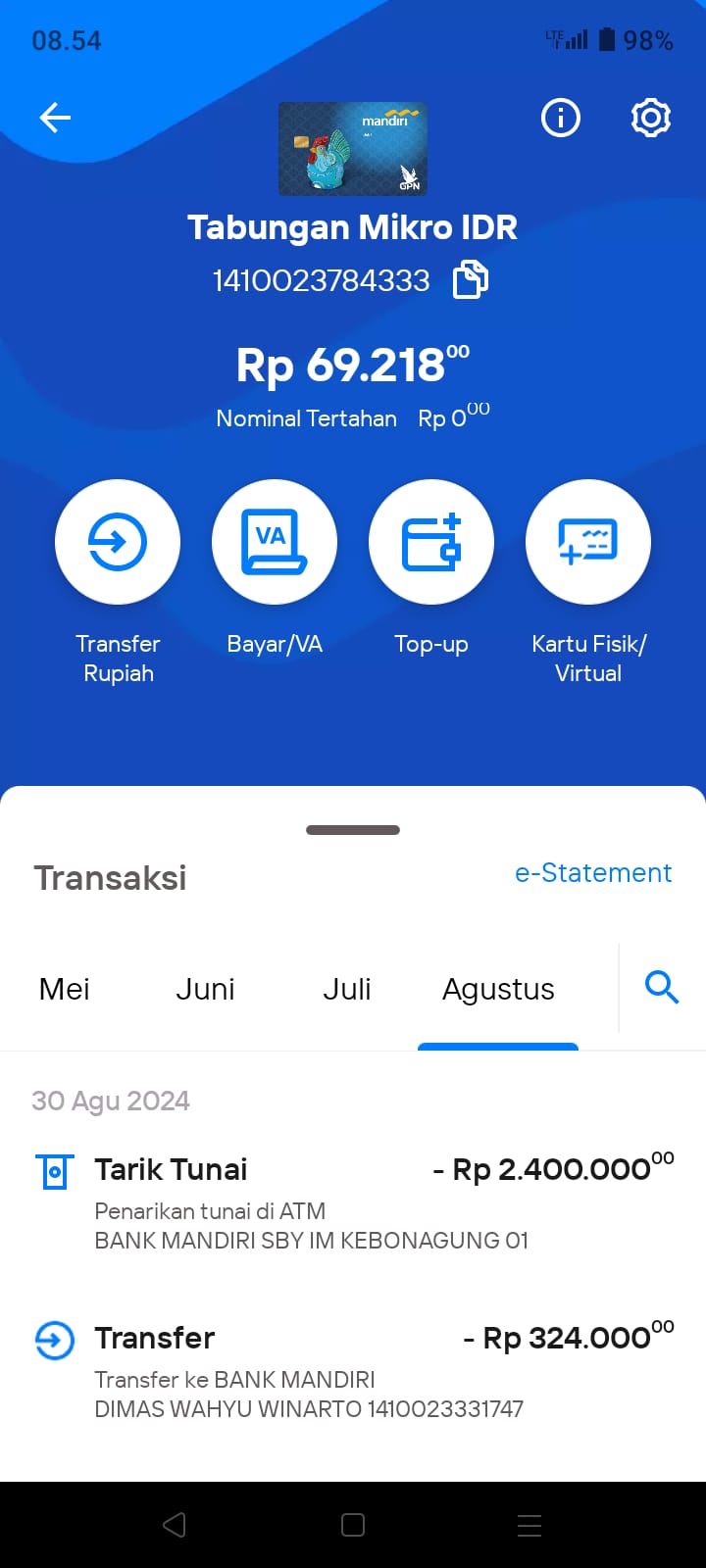The image size is (706, 1568).
Task: Open the e-Statement link
Action: click(593, 873)
